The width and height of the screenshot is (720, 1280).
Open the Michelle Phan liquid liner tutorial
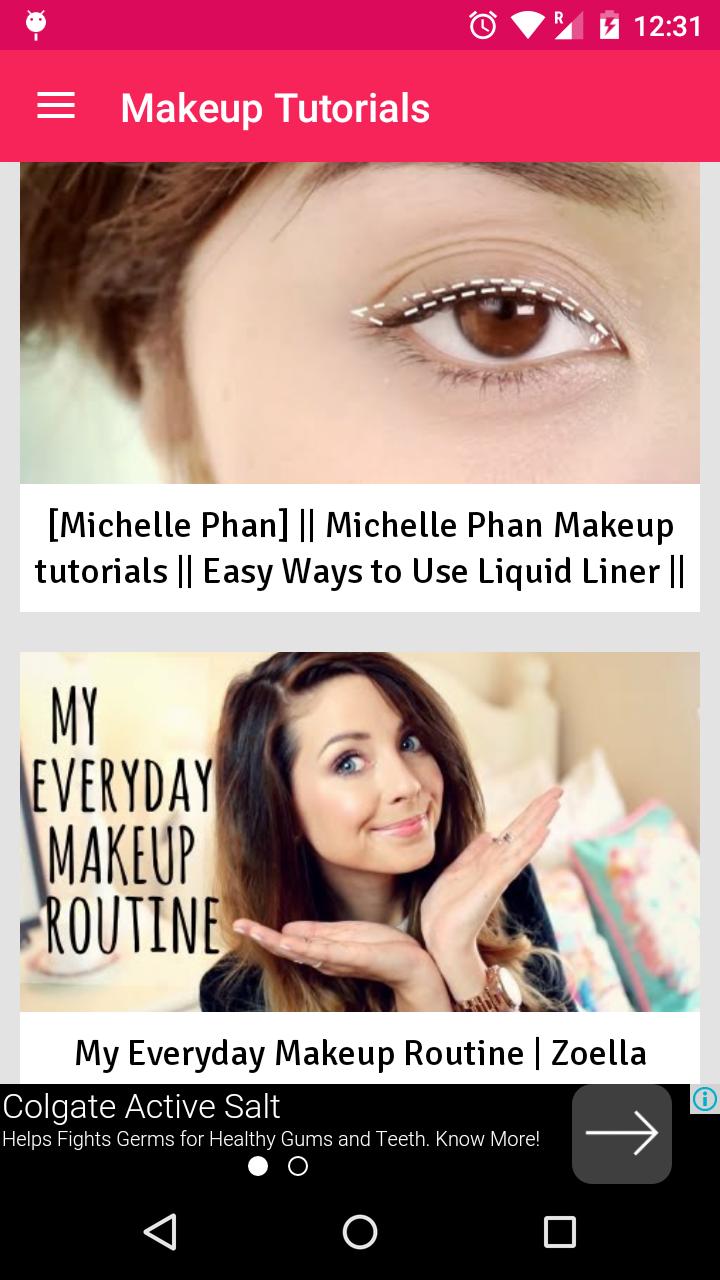click(359, 548)
